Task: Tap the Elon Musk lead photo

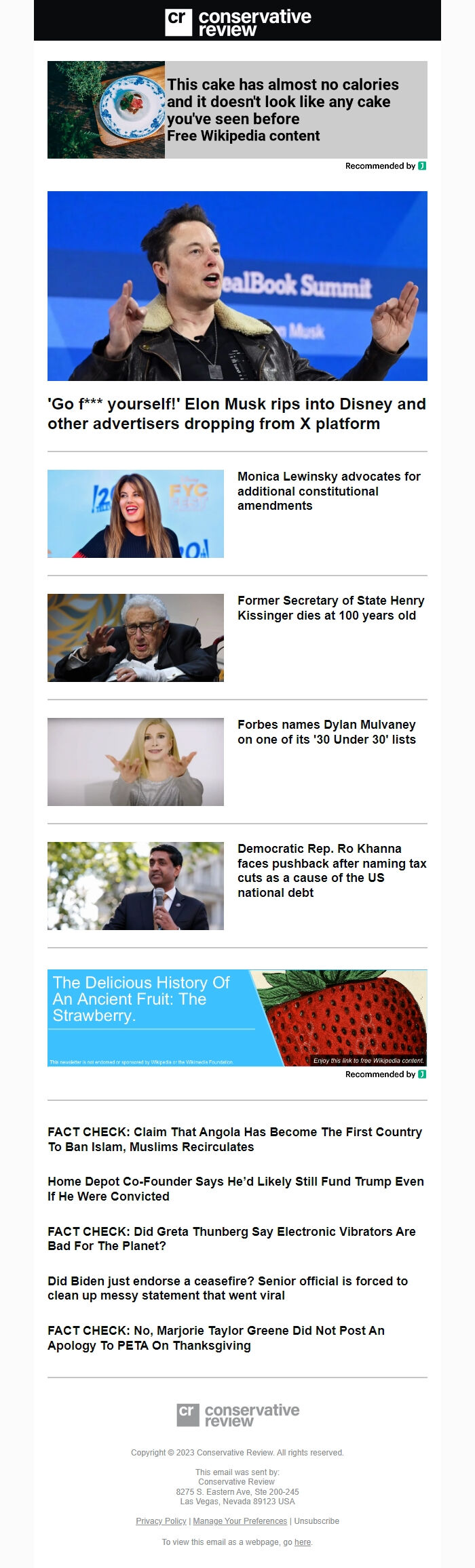Action: pos(237,285)
